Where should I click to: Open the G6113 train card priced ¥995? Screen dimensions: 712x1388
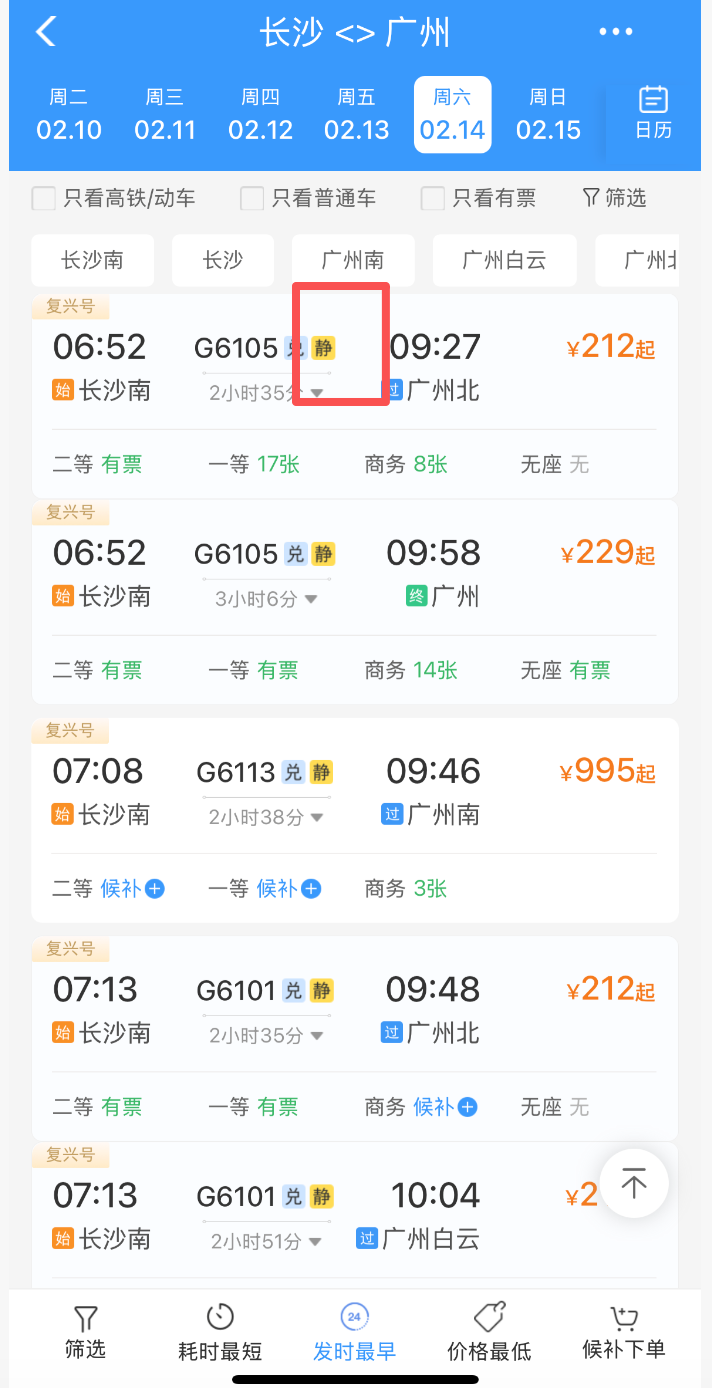pyautogui.click(x=354, y=790)
